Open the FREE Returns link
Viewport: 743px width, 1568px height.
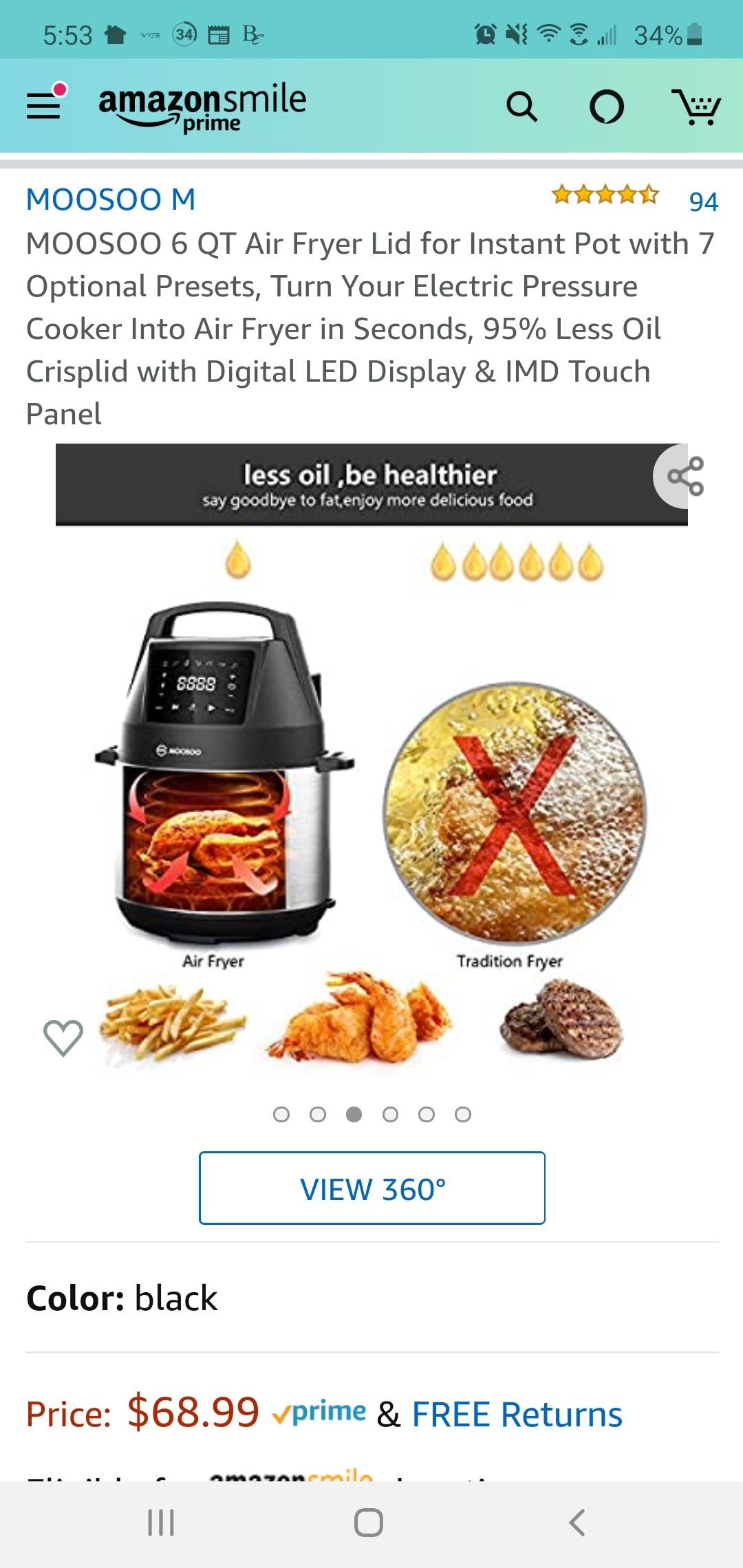[x=517, y=1415]
